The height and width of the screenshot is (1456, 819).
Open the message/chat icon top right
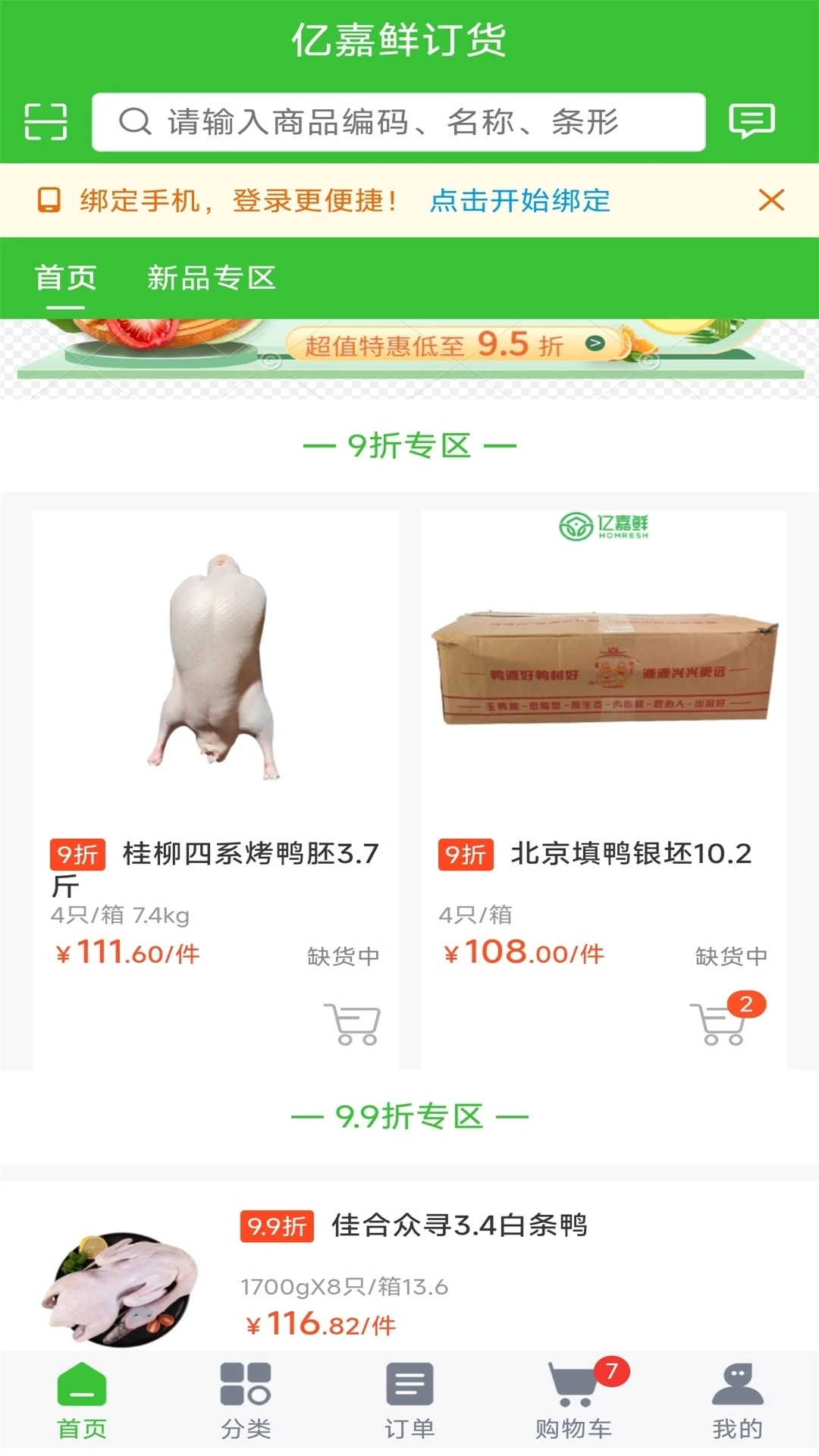[752, 121]
